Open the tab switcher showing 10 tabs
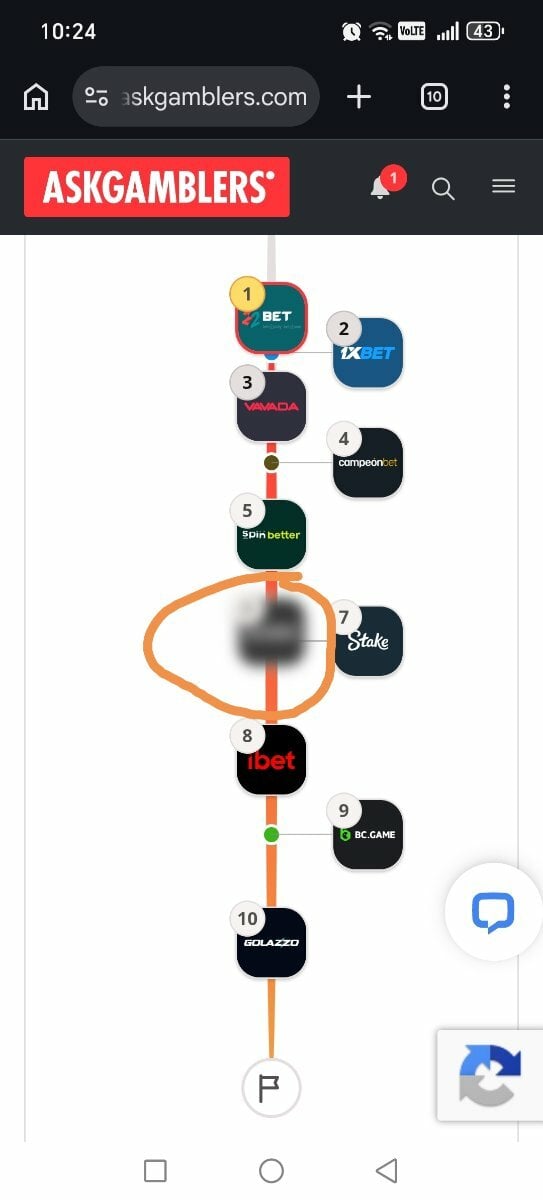 pyautogui.click(x=434, y=96)
